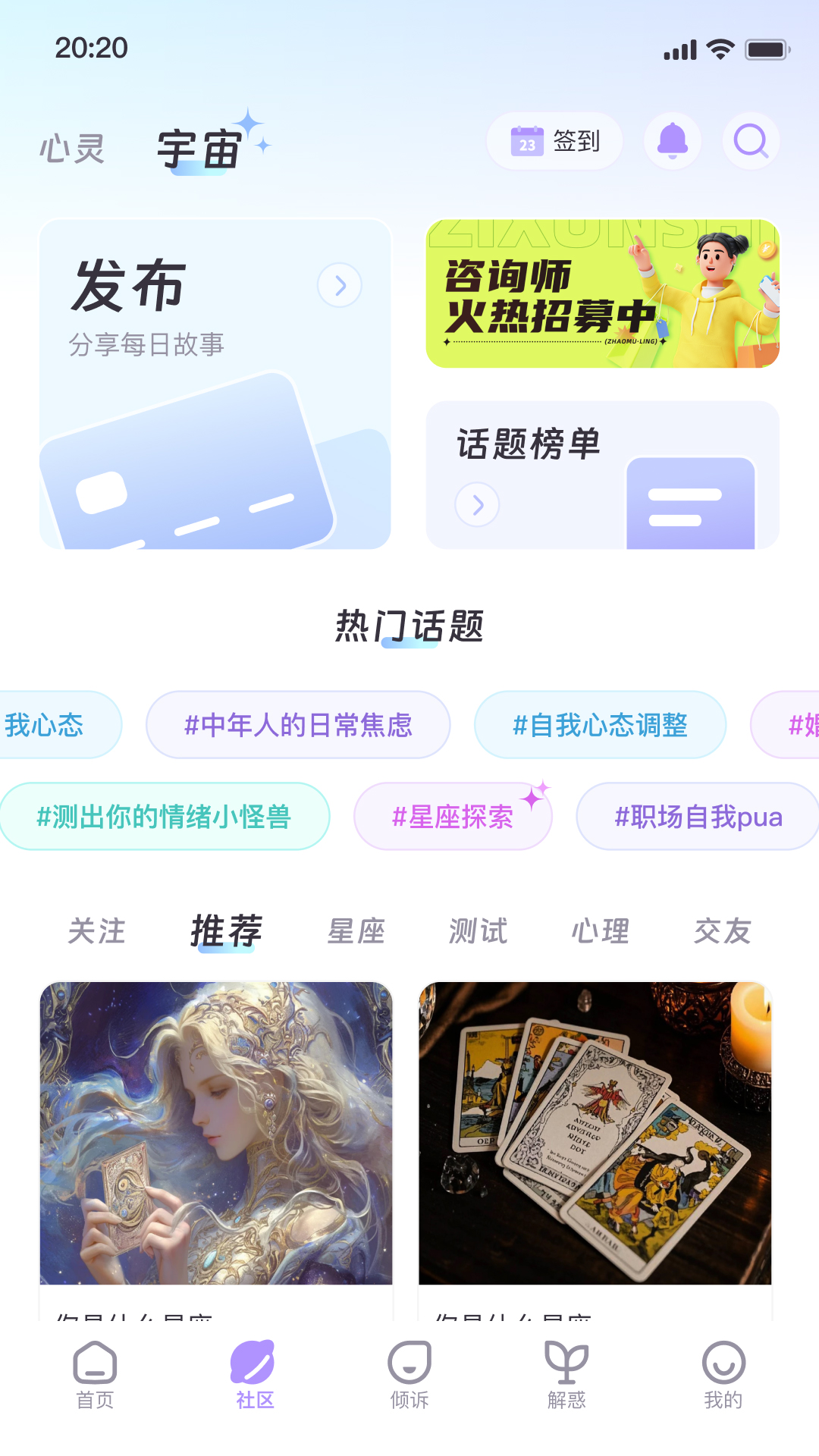Open the search icon

(751, 141)
